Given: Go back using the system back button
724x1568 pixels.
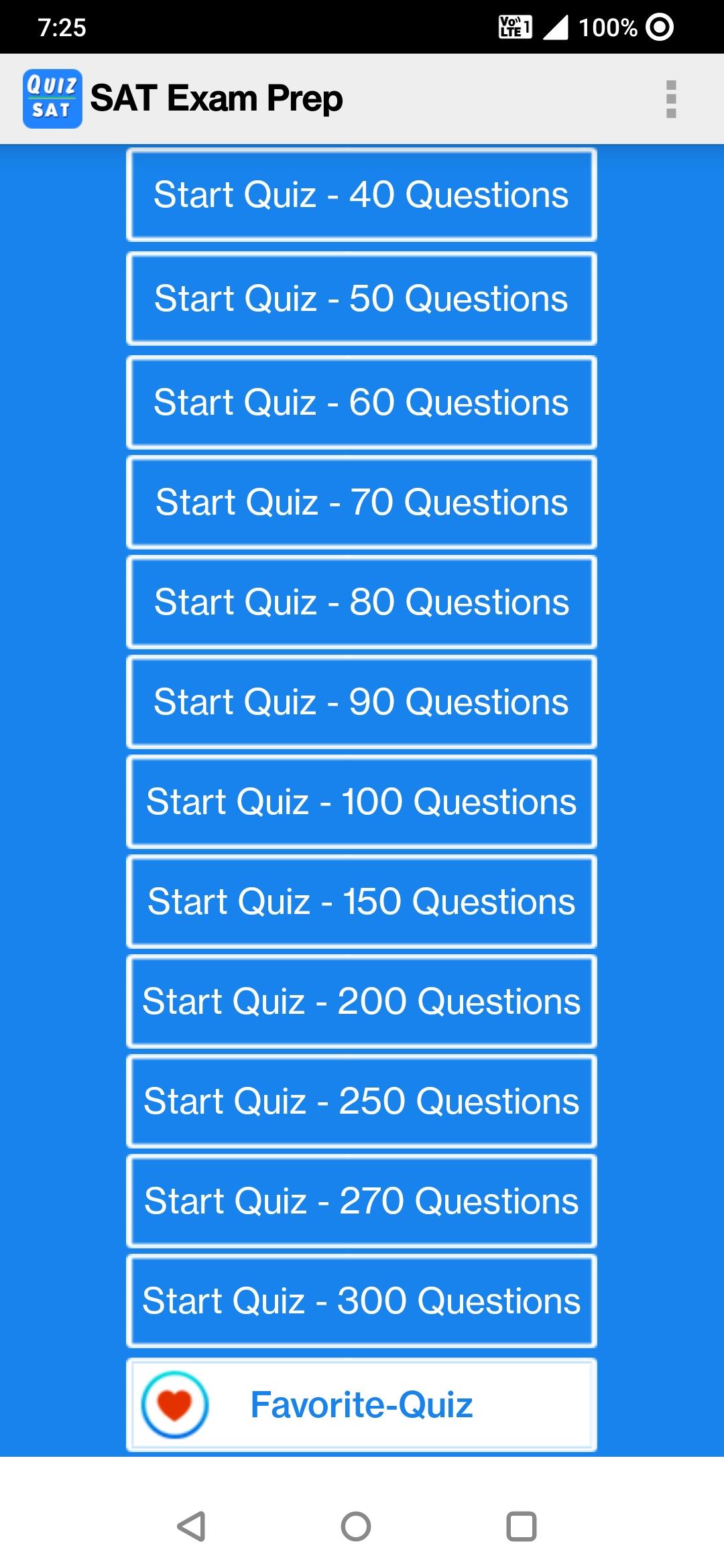Looking at the screenshot, I should (191, 1526).
